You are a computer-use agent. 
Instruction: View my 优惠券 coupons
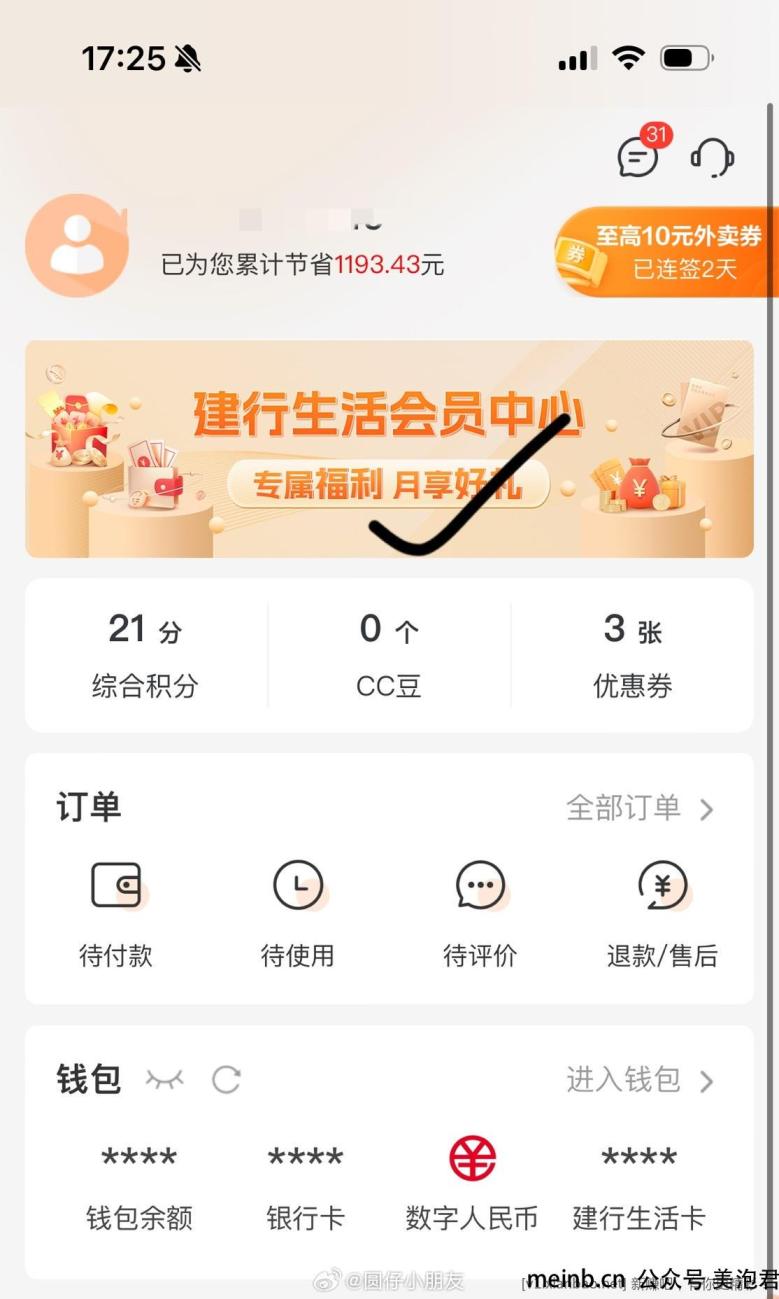click(632, 655)
